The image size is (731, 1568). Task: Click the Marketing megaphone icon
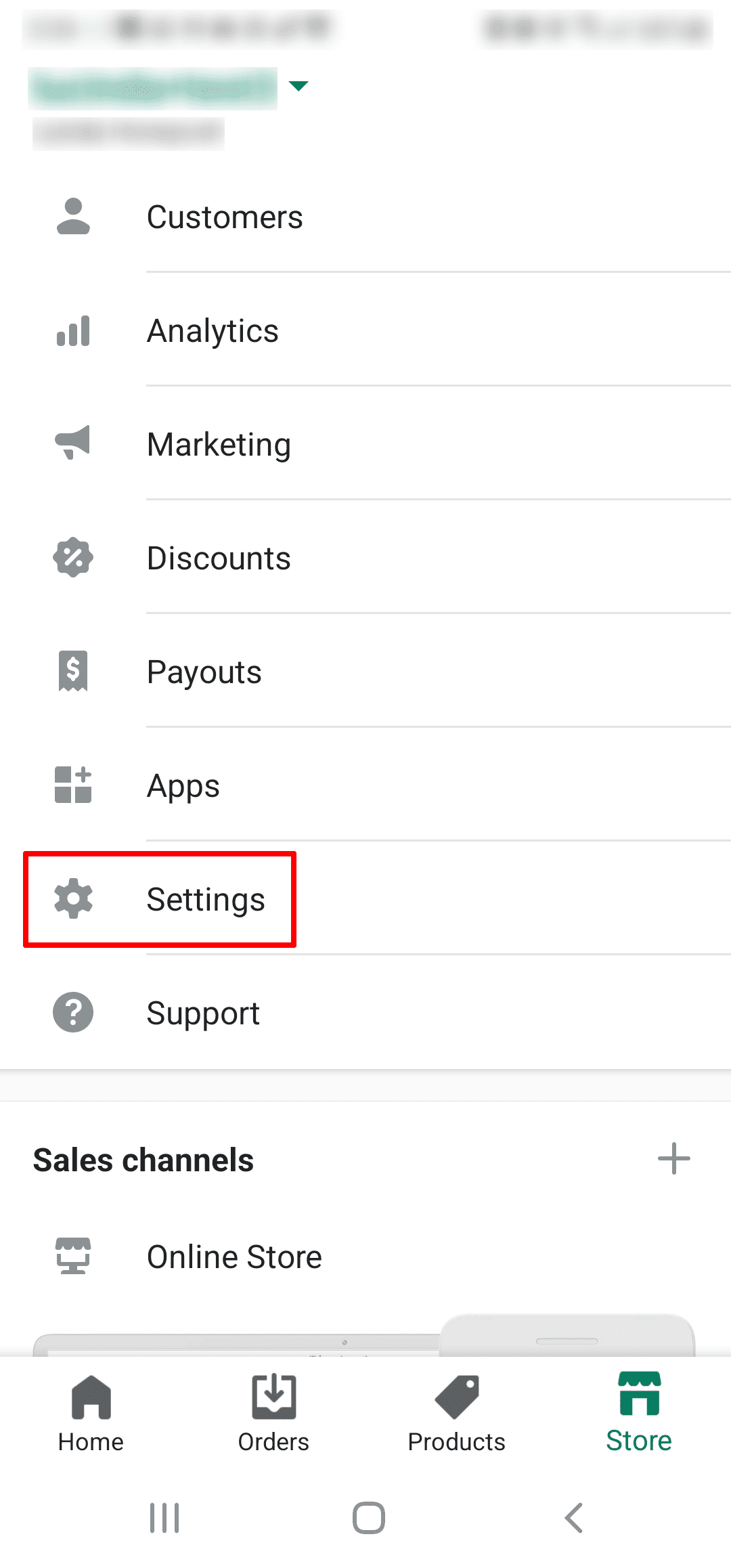72,443
